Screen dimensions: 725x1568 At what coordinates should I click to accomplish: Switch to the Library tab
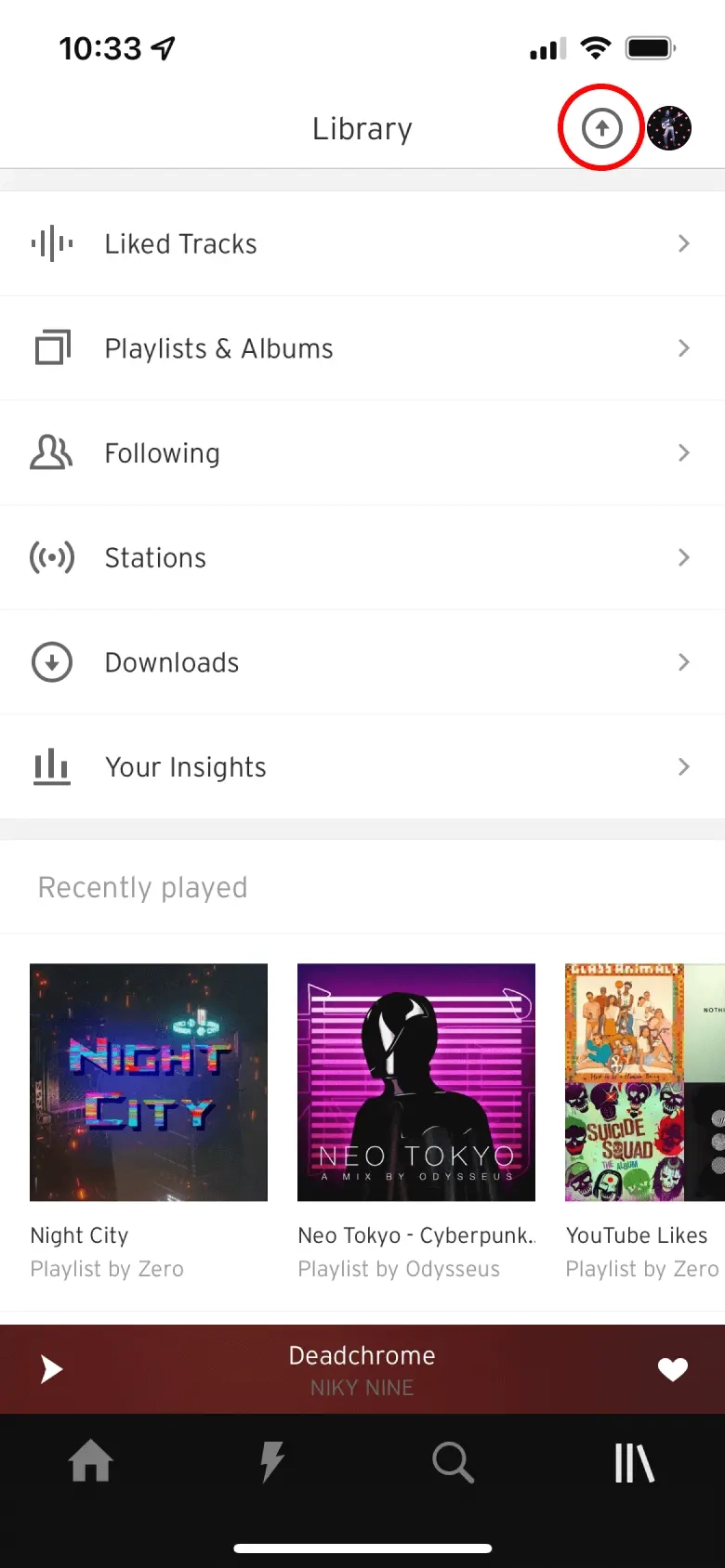coord(634,1461)
